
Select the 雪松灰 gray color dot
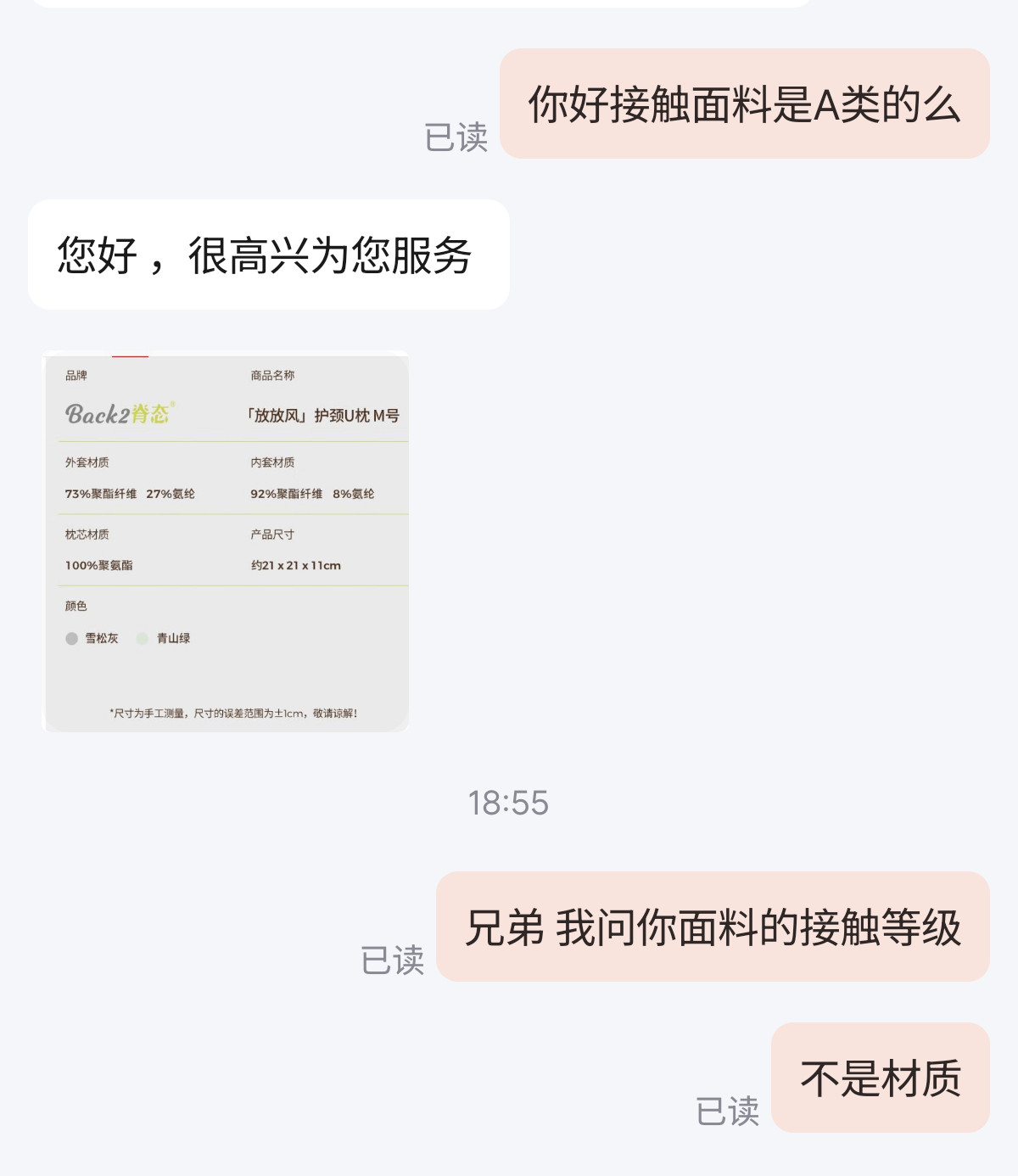click(72, 638)
